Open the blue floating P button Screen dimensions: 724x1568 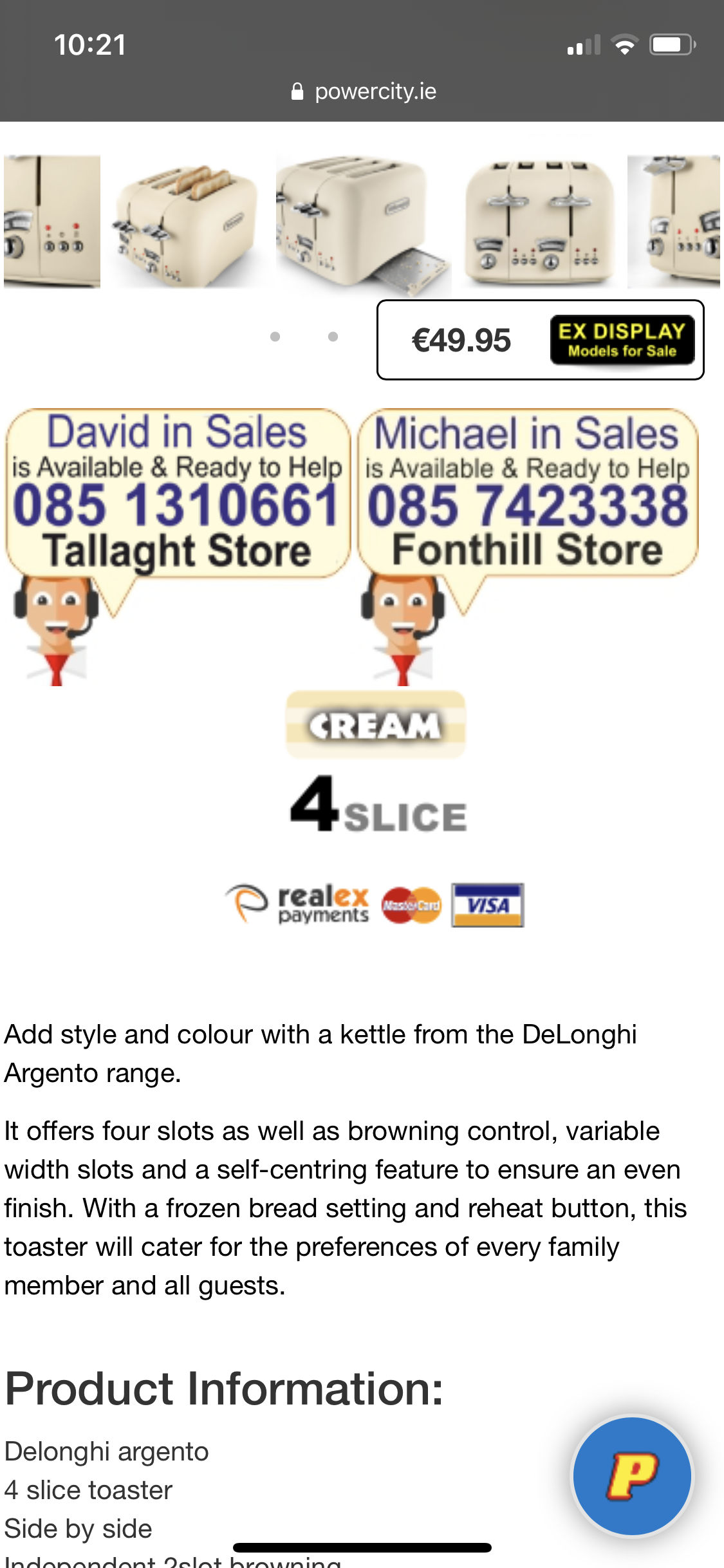tap(633, 1475)
